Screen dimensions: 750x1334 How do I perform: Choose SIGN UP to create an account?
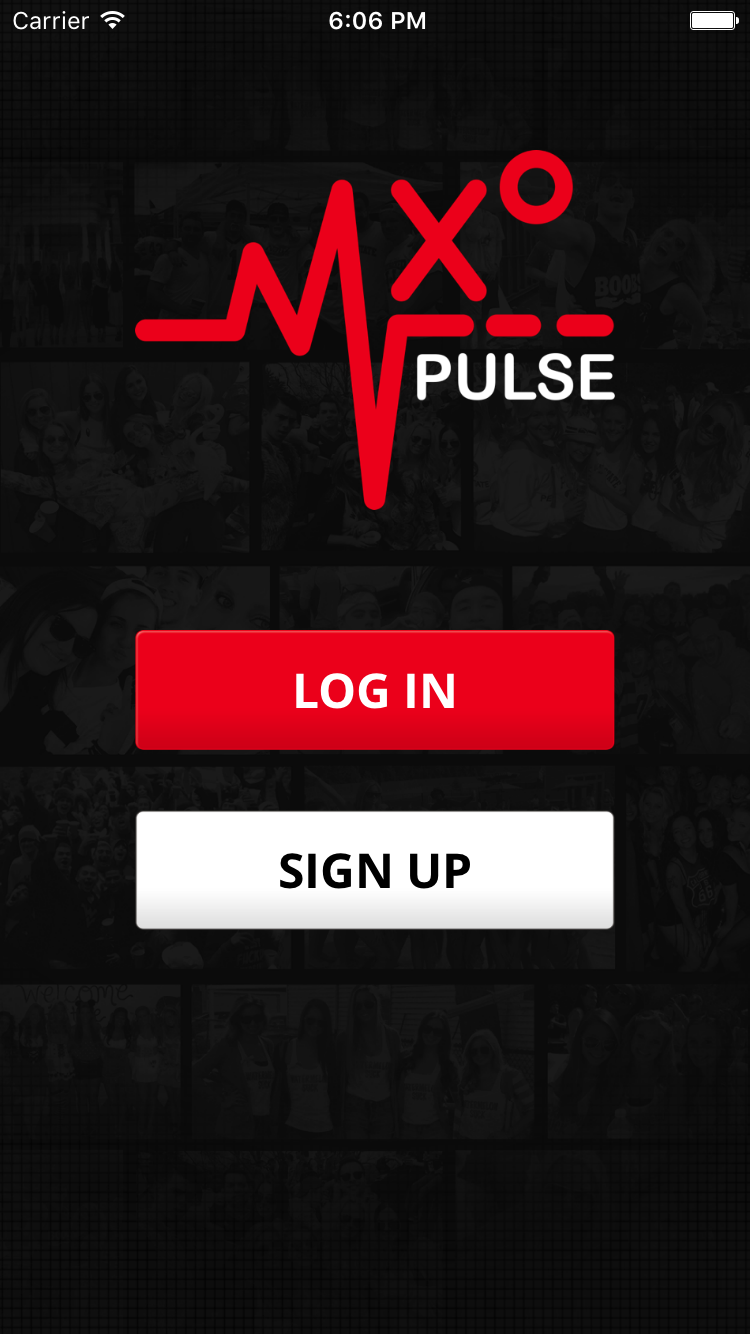pos(375,870)
